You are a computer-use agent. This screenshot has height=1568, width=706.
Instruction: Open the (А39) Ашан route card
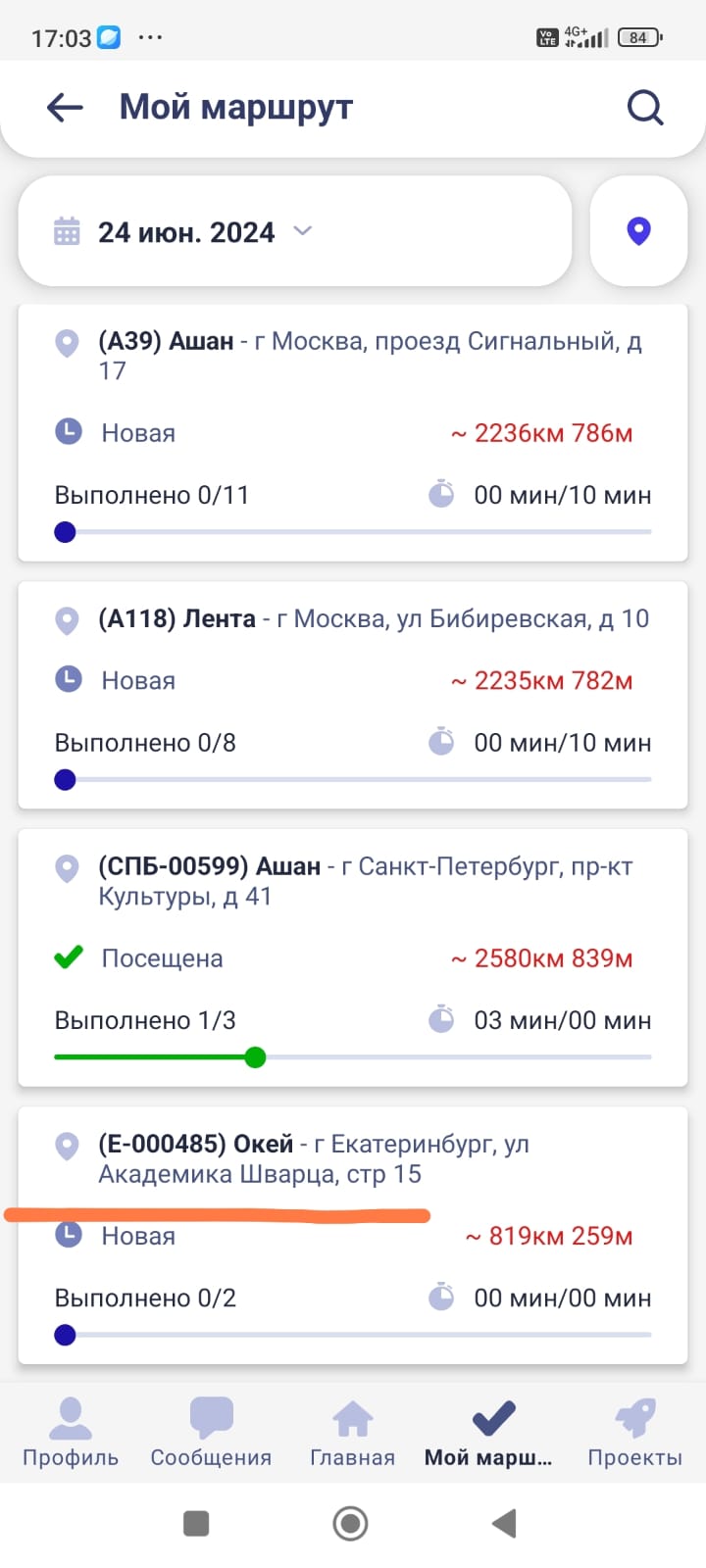[353, 432]
